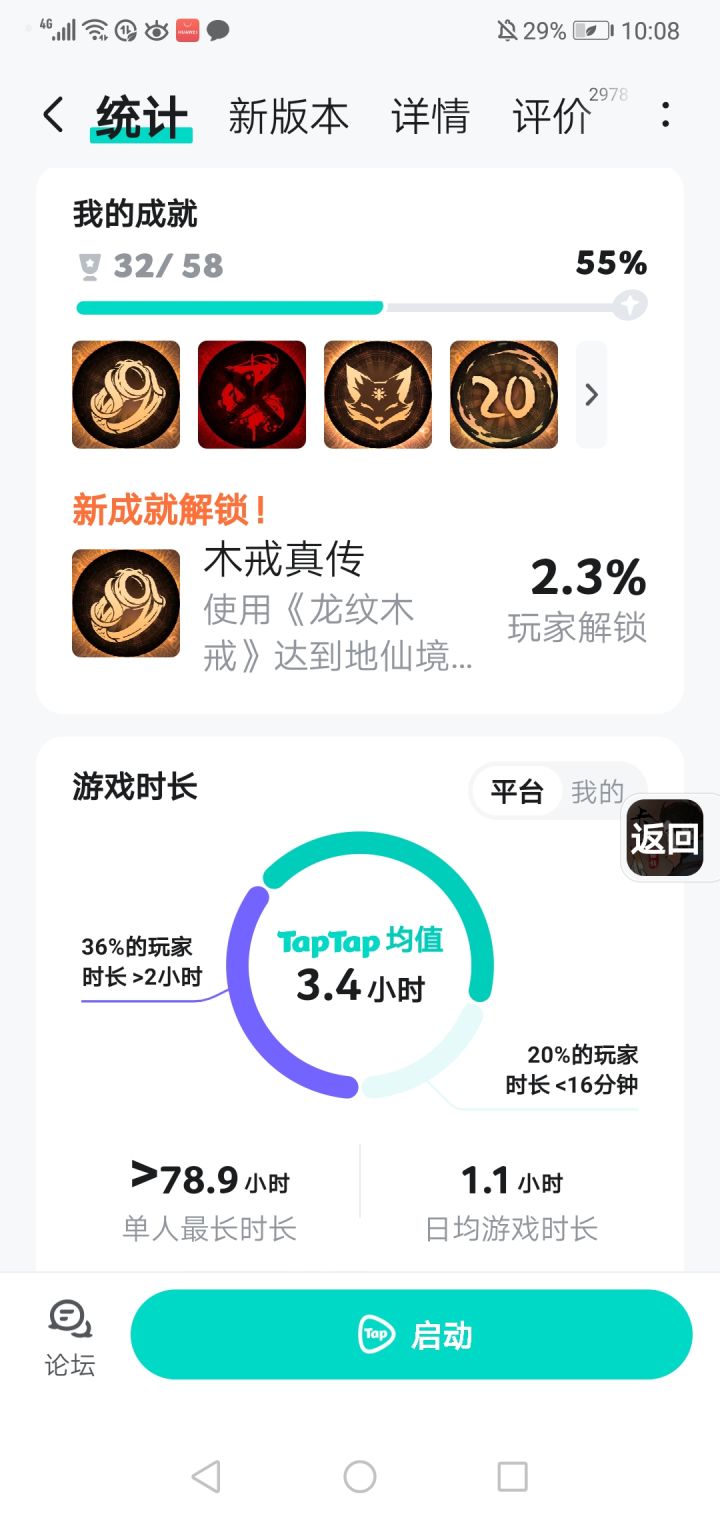720x1520 pixels.
Task: Toggle the TapTap logo inside 启动 button
Action: [375, 1333]
